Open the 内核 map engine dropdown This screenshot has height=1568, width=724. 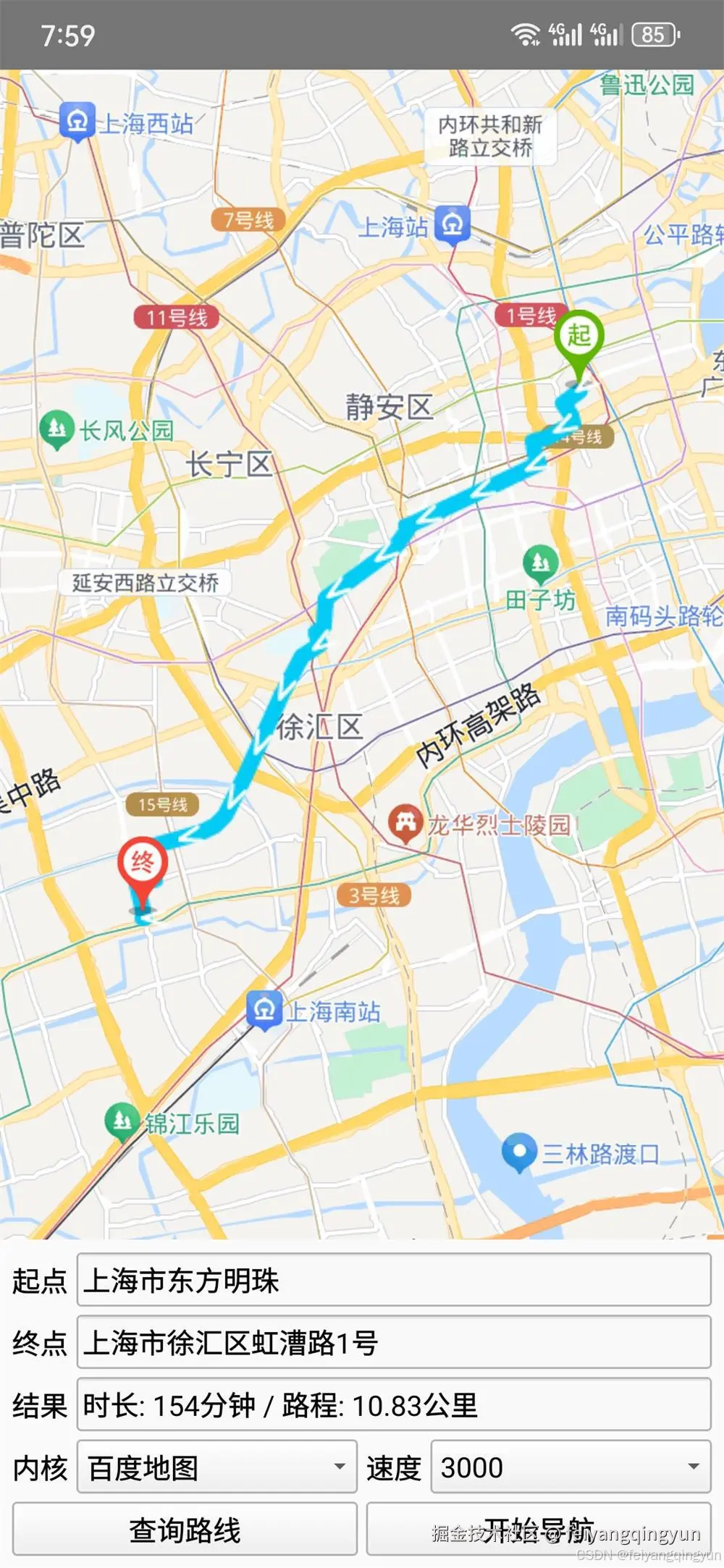point(216,1465)
